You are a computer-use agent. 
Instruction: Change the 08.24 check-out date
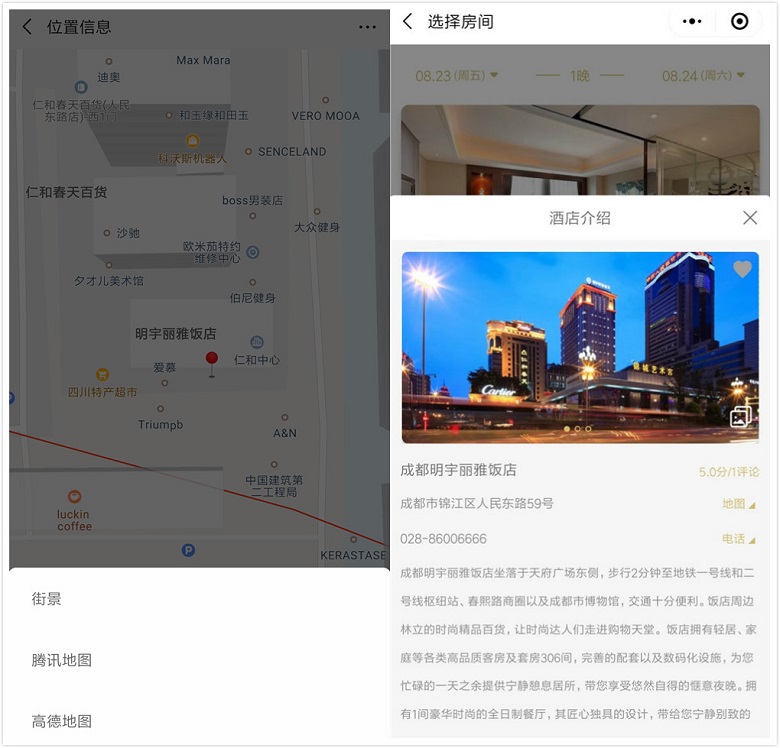point(703,76)
